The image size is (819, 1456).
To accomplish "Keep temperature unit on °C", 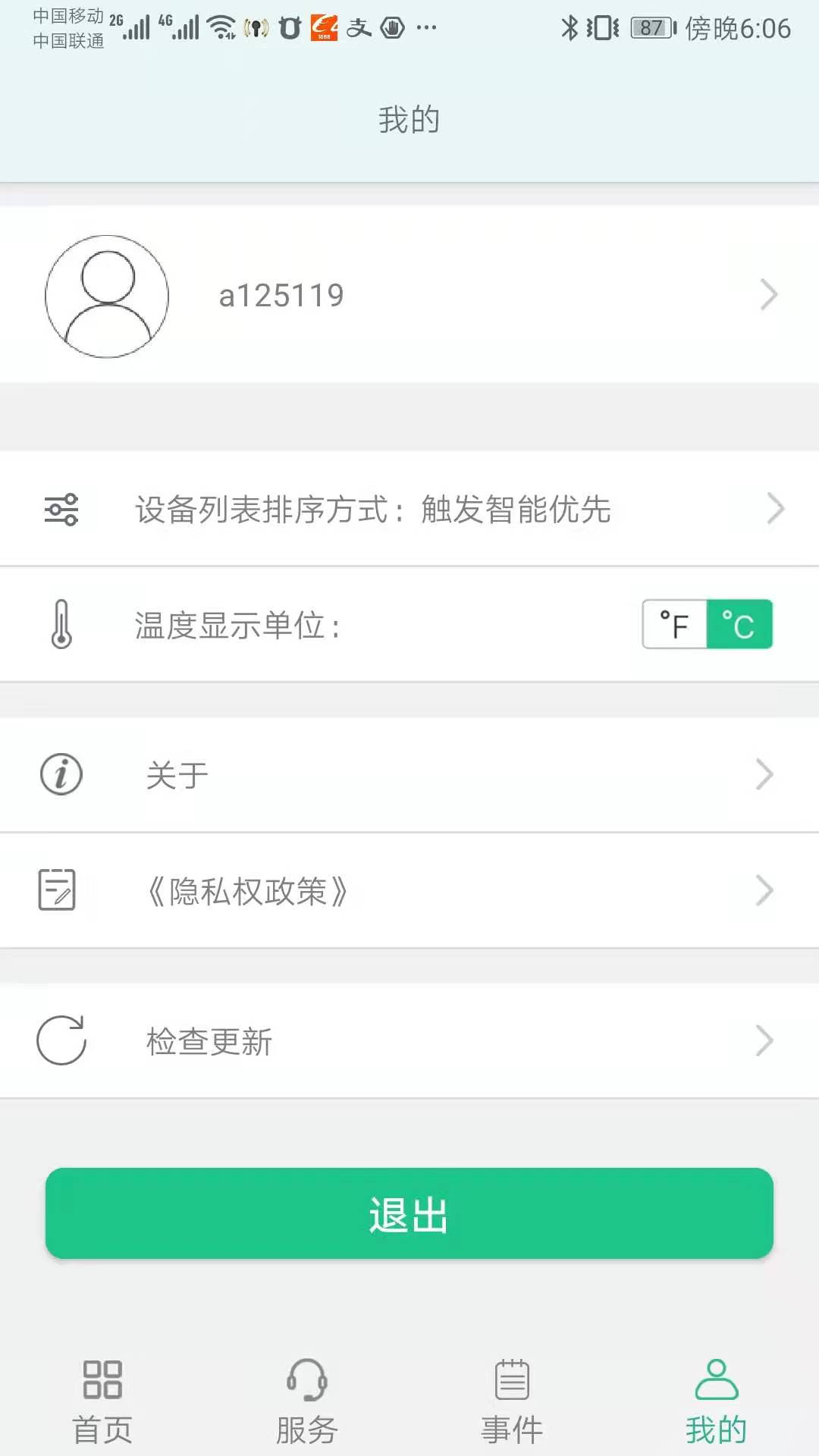I will coord(739,624).
